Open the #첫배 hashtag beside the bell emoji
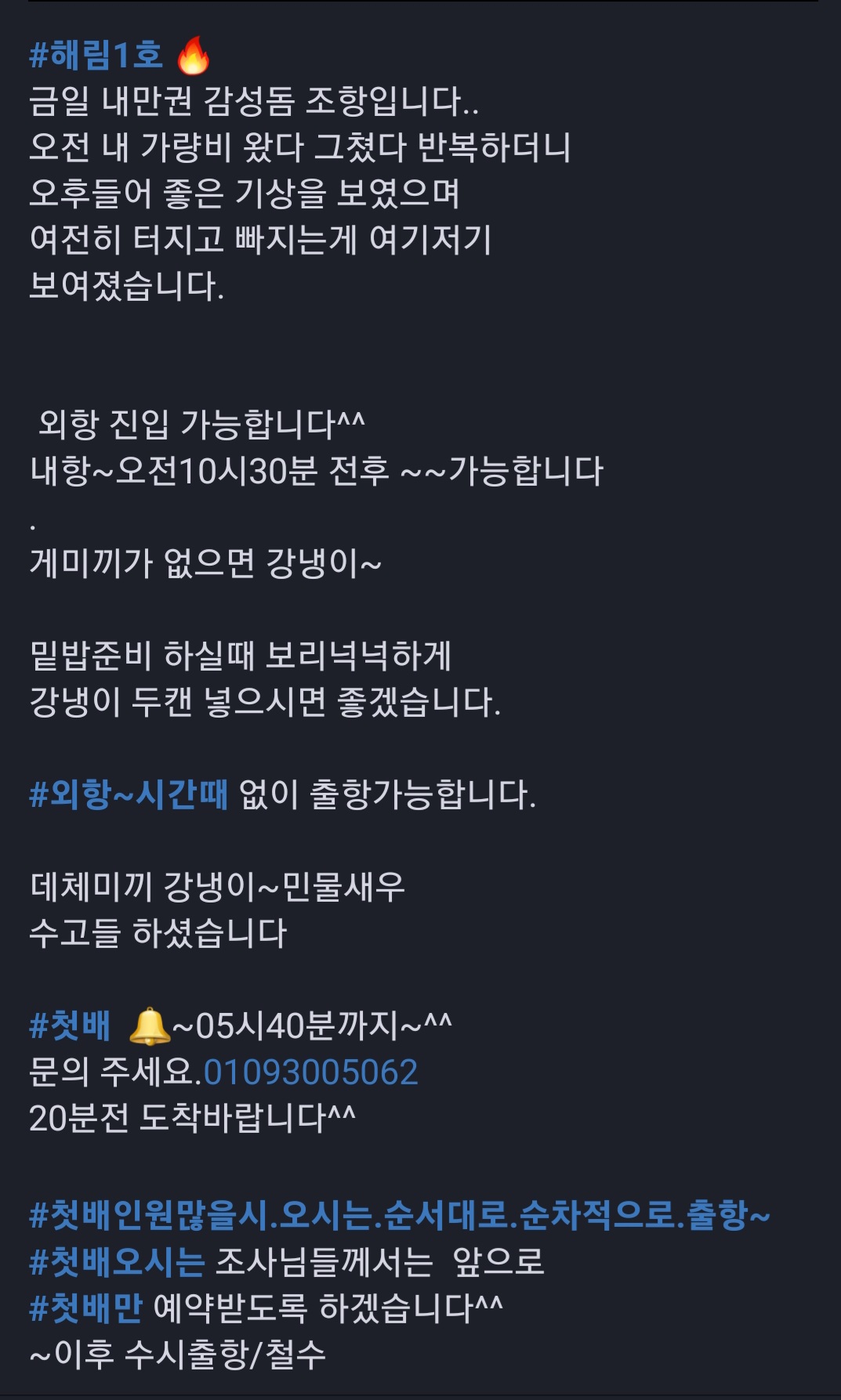This screenshot has height=1400, width=841. pos(70,1026)
